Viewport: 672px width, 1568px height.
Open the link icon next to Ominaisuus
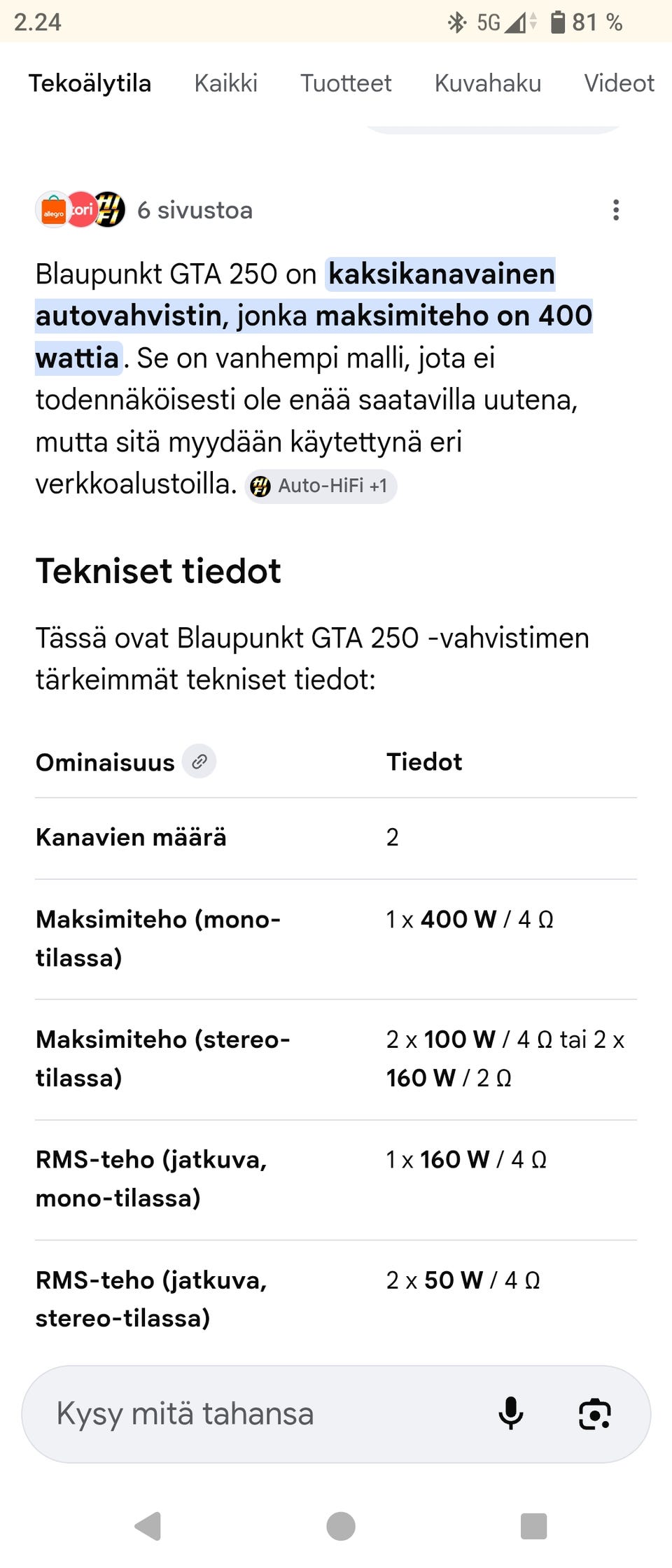click(198, 762)
